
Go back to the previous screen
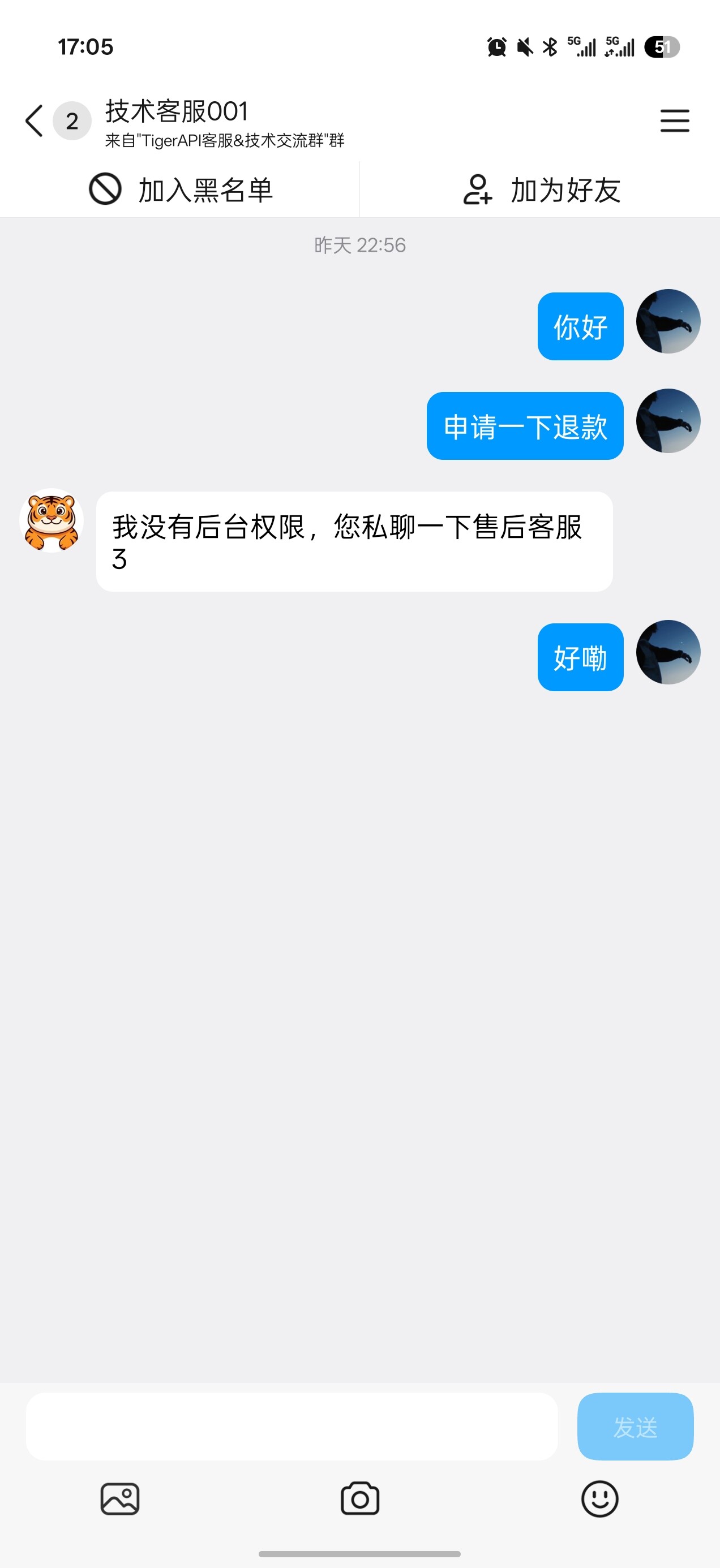pyautogui.click(x=34, y=120)
